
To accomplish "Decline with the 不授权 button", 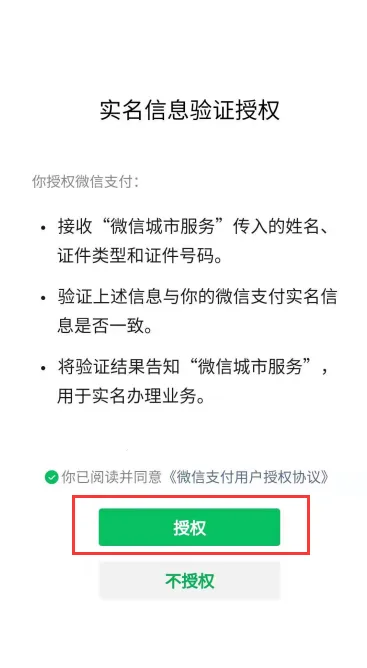I will (x=189, y=581).
